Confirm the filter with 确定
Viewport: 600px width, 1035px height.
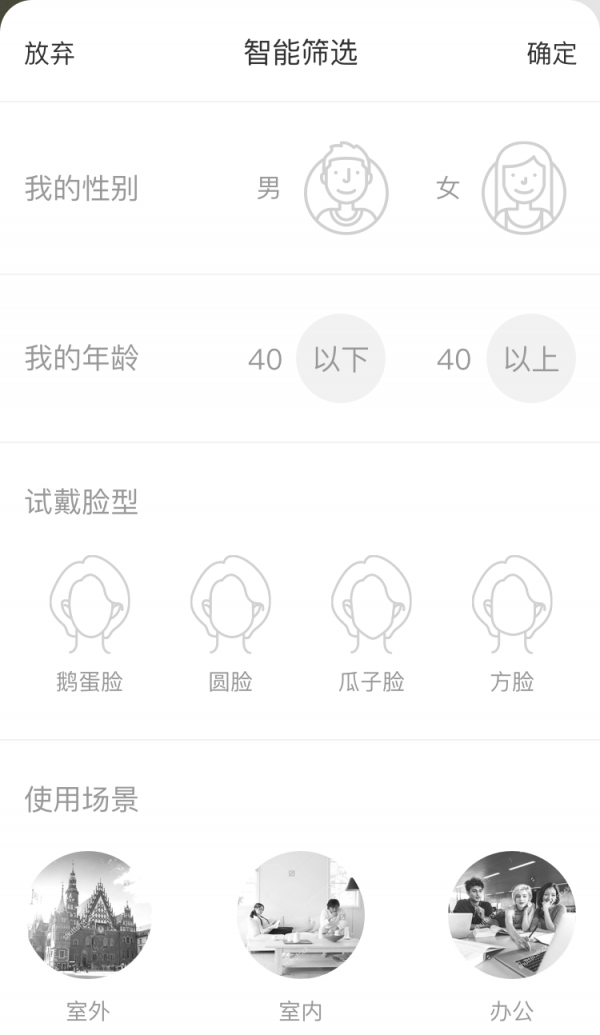pyautogui.click(x=551, y=53)
